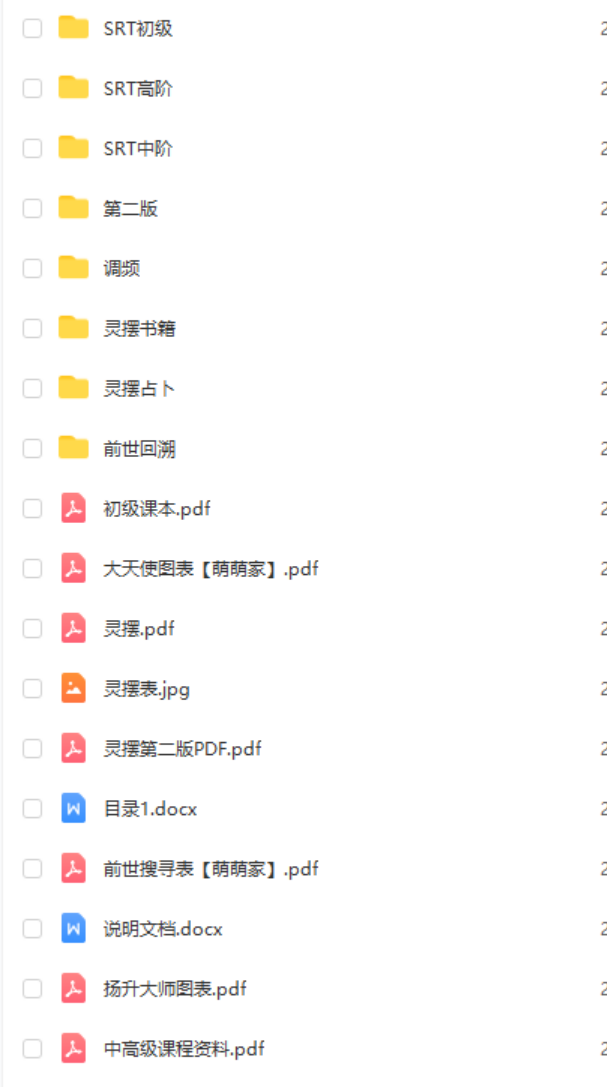Viewport: 607px width, 1087px height.
Task: Open 说明文档.docx
Action: (x=162, y=929)
